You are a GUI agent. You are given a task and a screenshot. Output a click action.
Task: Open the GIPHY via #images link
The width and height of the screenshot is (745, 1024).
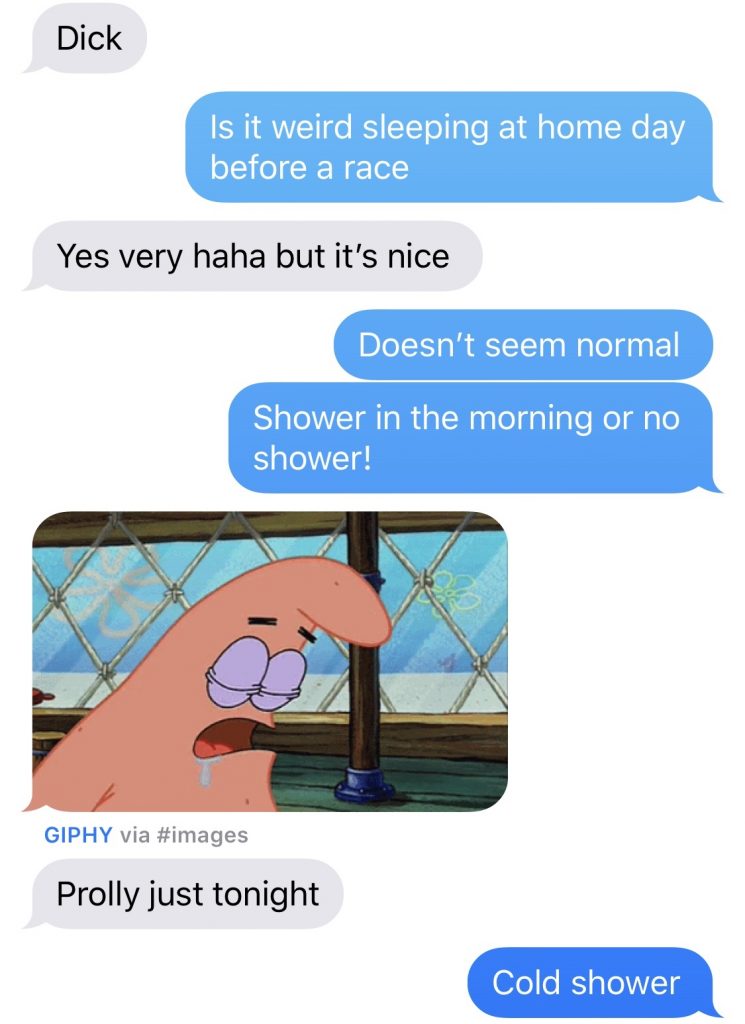pyautogui.click(x=146, y=835)
